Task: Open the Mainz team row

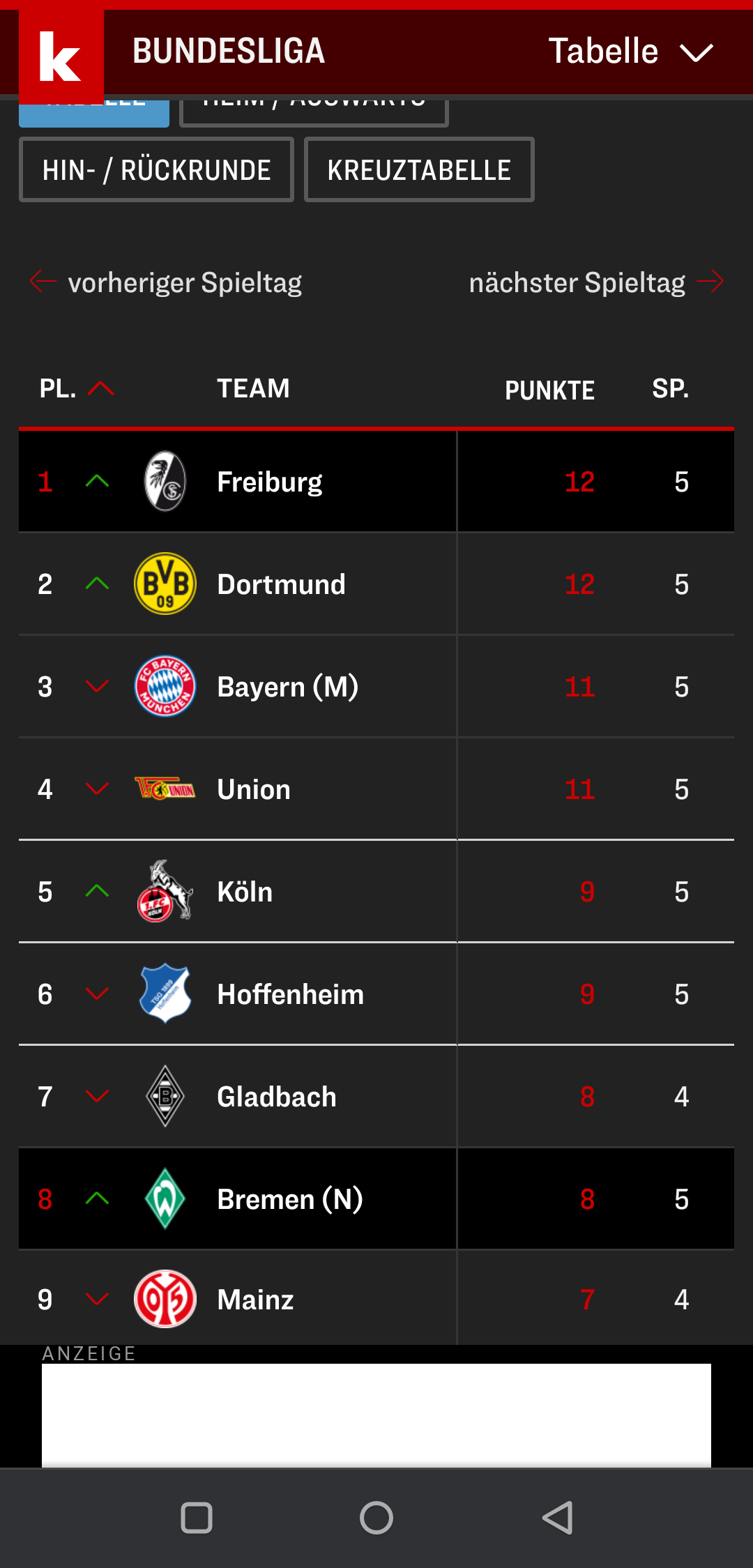Action: point(376,1298)
